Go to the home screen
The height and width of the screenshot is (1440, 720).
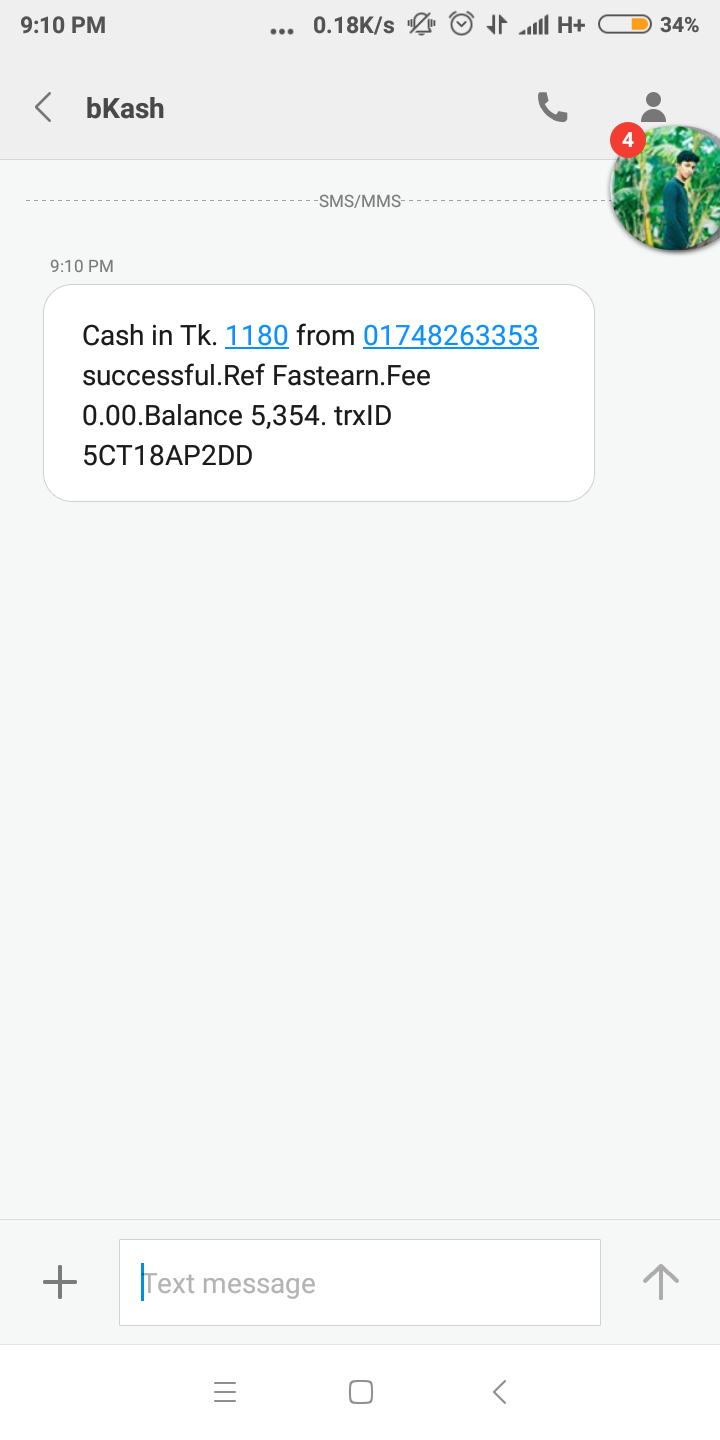tap(360, 1392)
